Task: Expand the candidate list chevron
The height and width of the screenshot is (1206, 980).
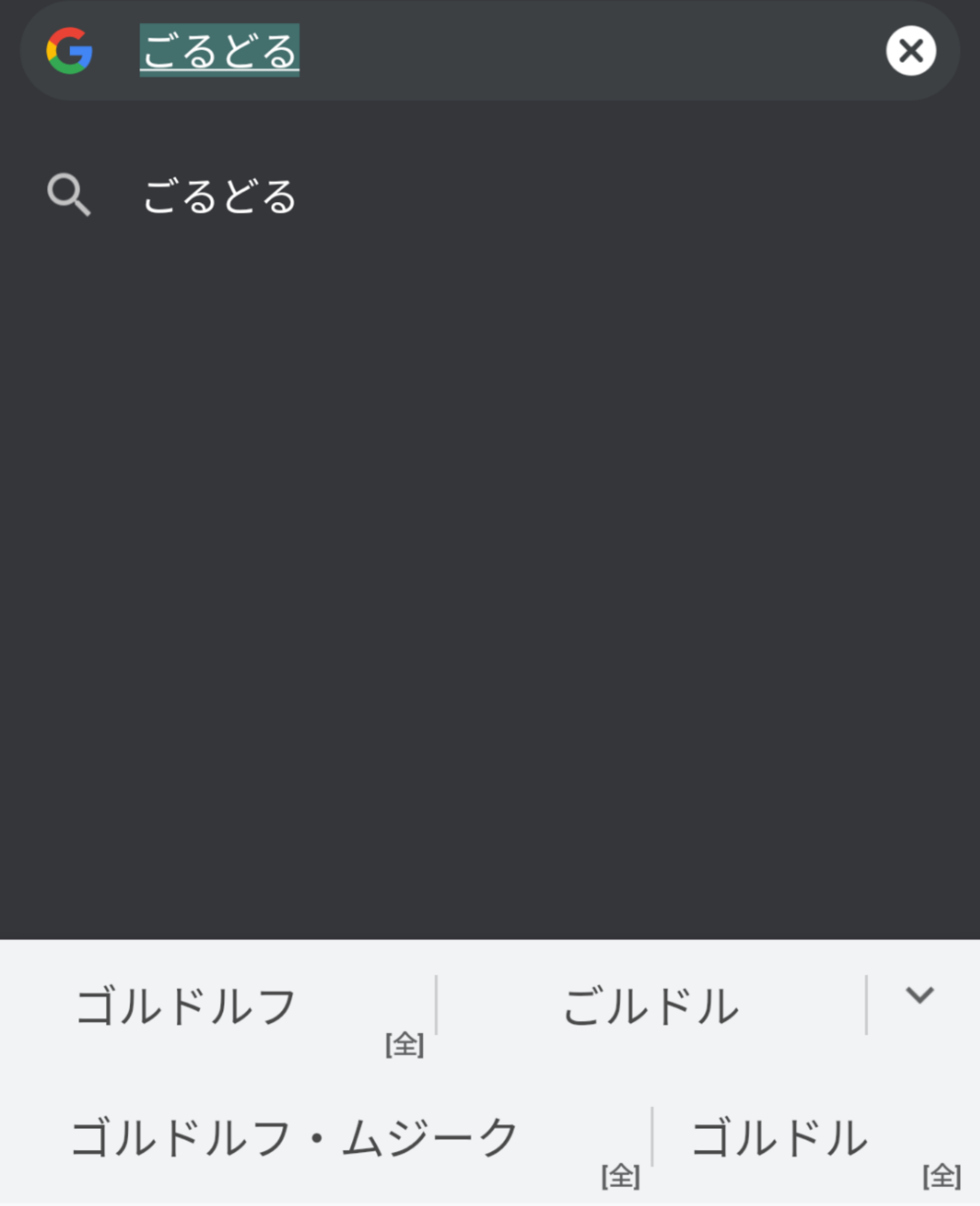Action: (920, 995)
